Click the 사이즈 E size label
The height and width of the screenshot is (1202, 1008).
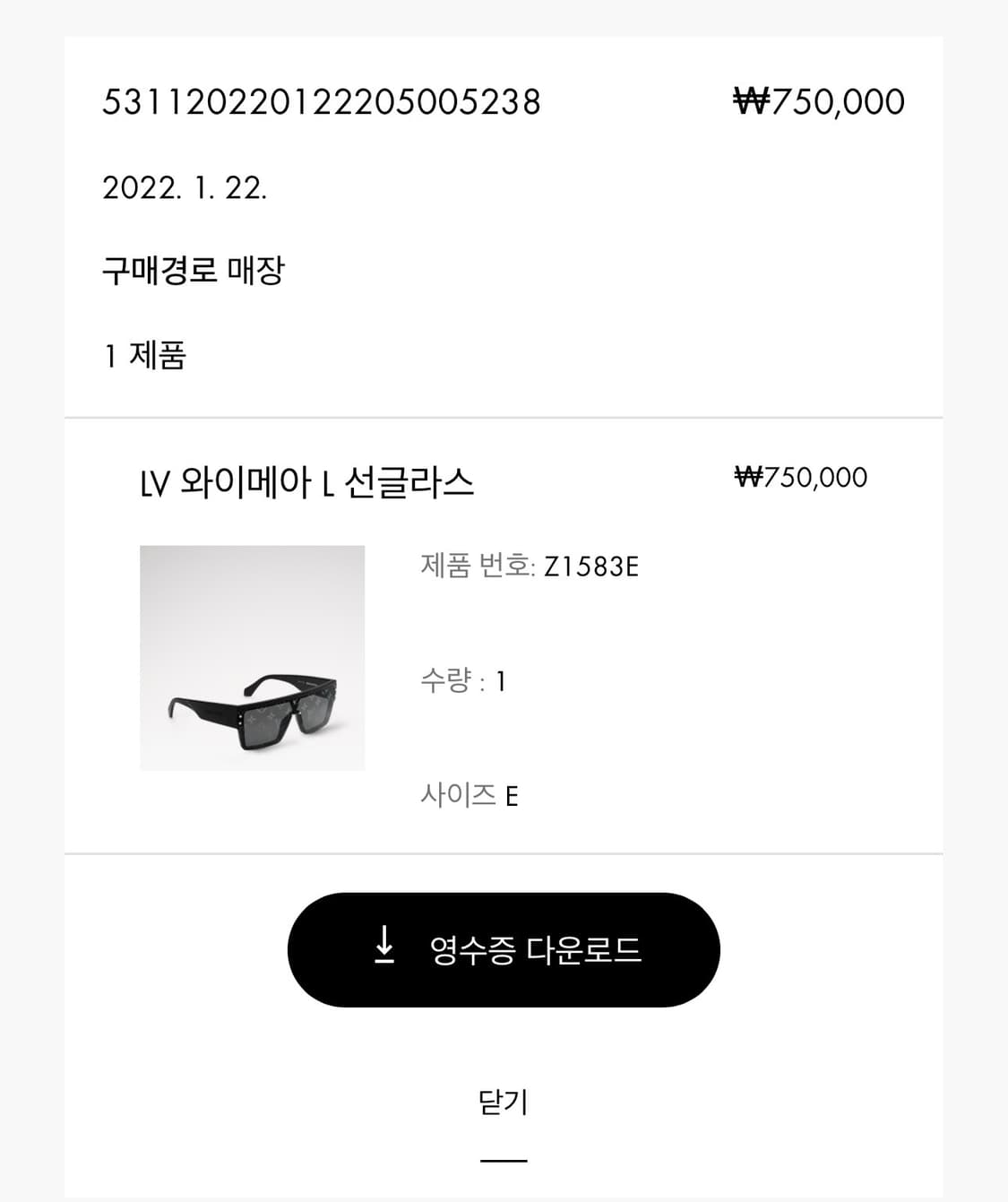(x=470, y=793)
